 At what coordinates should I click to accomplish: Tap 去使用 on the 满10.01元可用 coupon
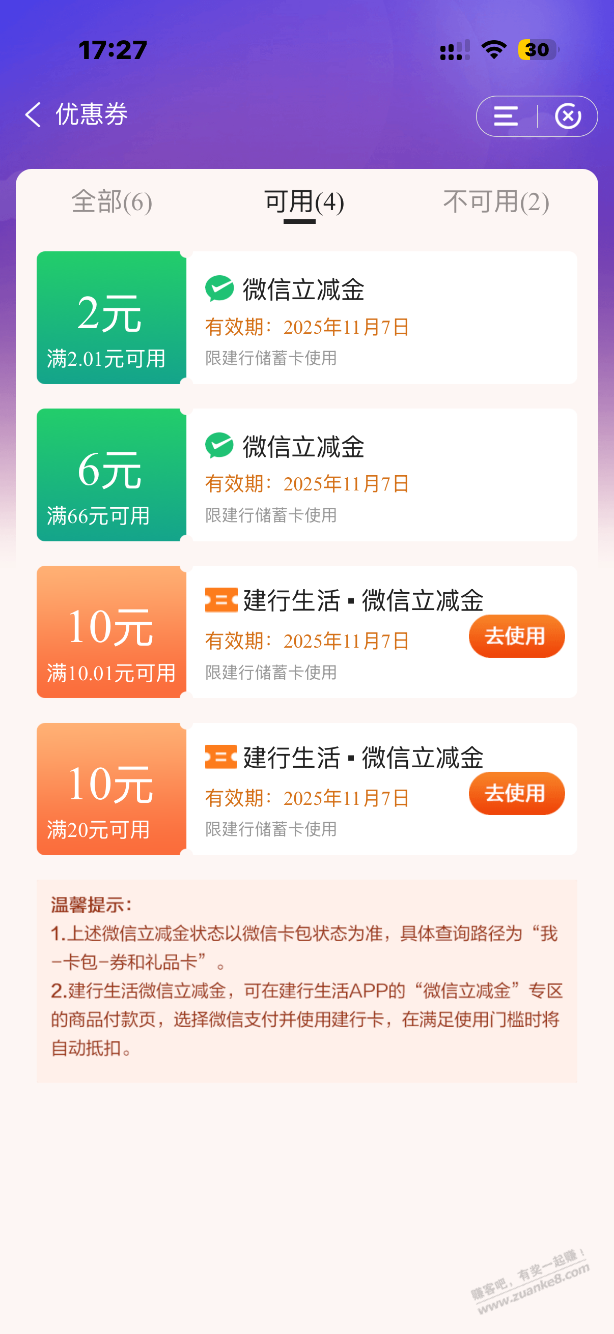click(516, 636)
